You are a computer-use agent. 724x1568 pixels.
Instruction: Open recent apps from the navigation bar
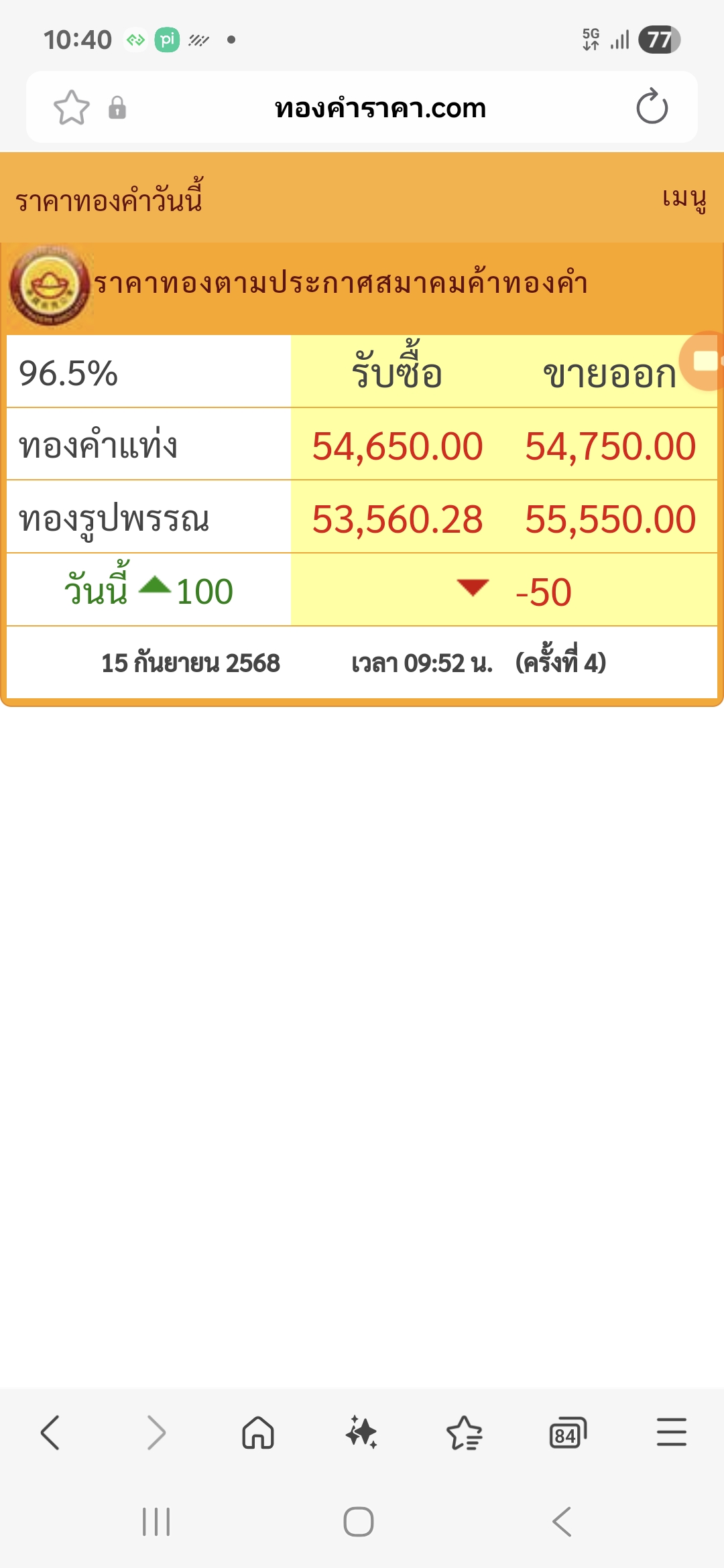click(156, 1522)
